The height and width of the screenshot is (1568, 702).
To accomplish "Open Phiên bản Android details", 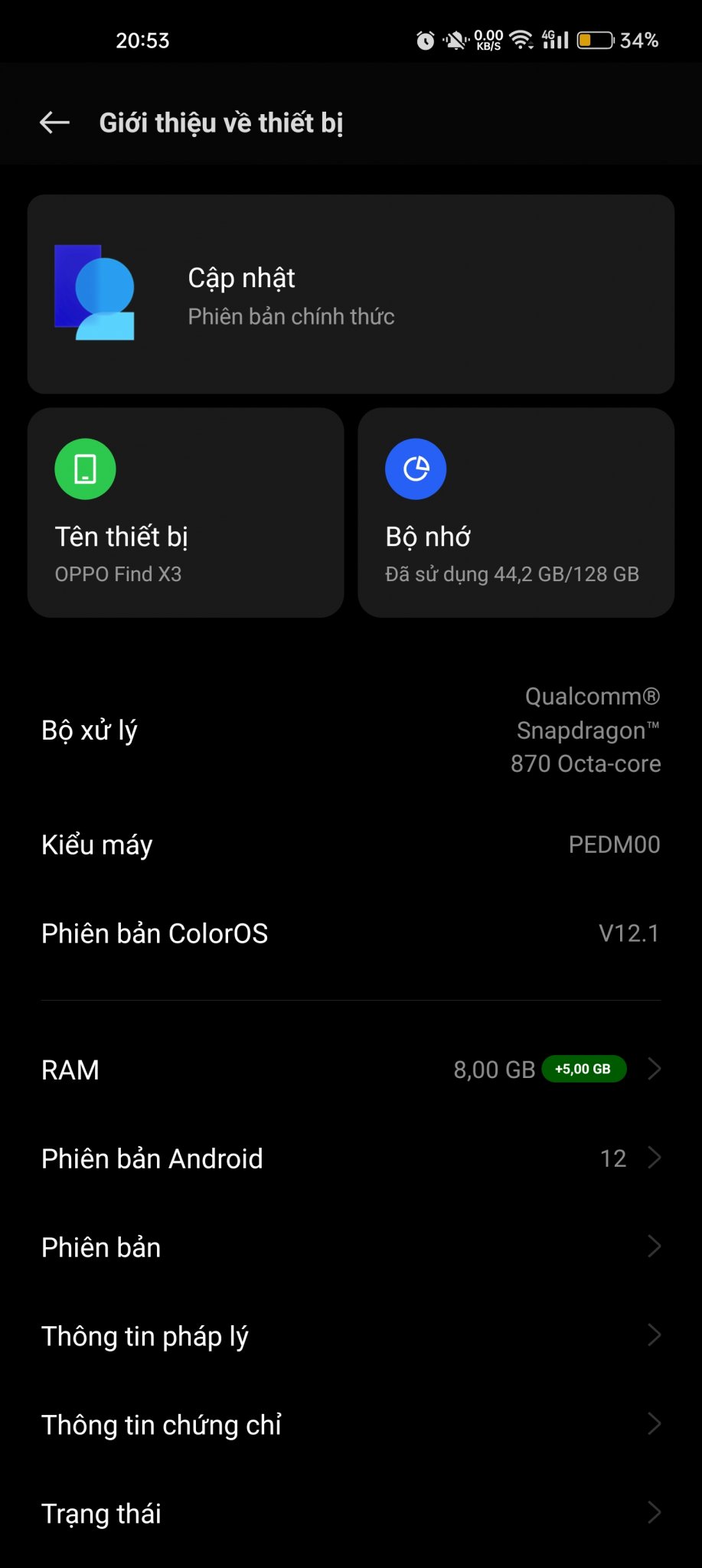I will [x=351, y=1158].
